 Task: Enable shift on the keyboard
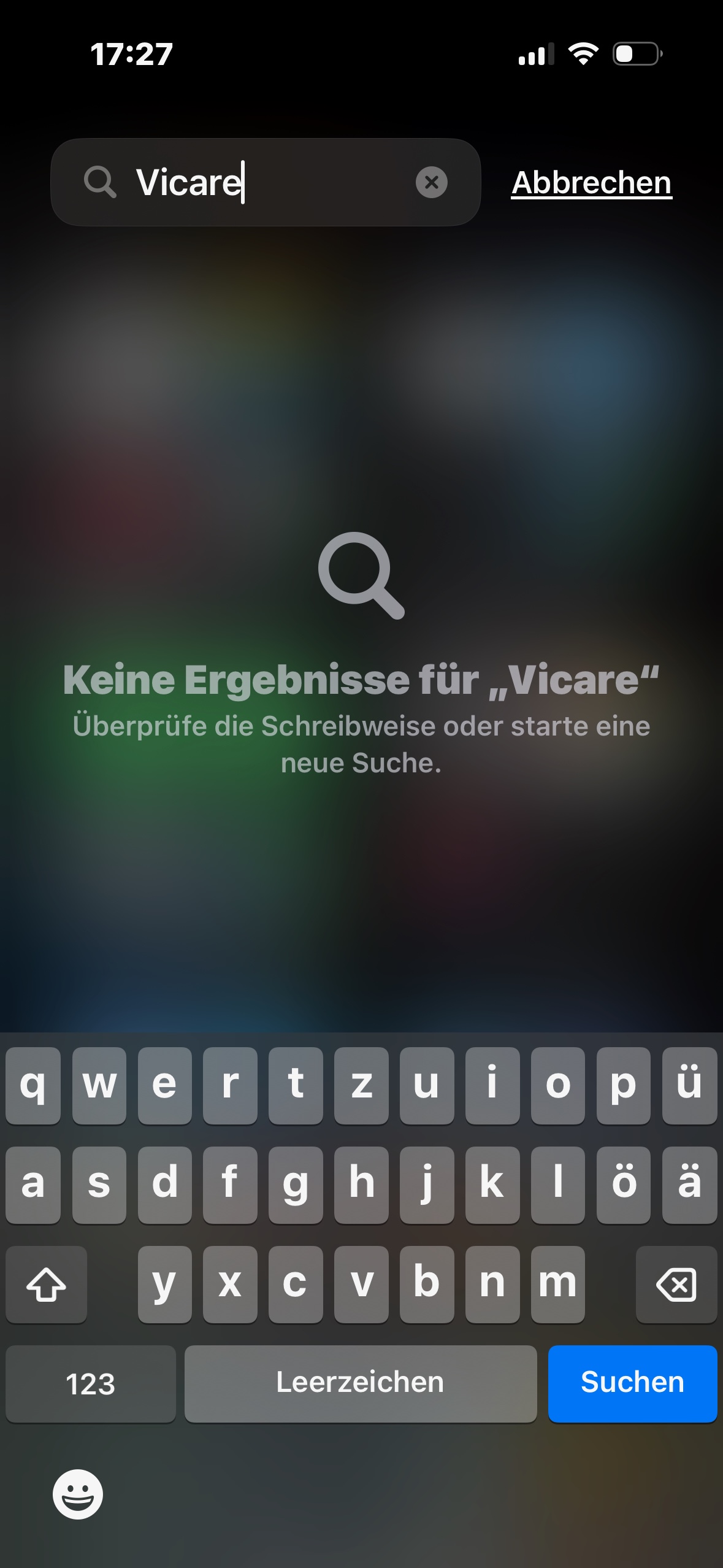pos(47,1284)
